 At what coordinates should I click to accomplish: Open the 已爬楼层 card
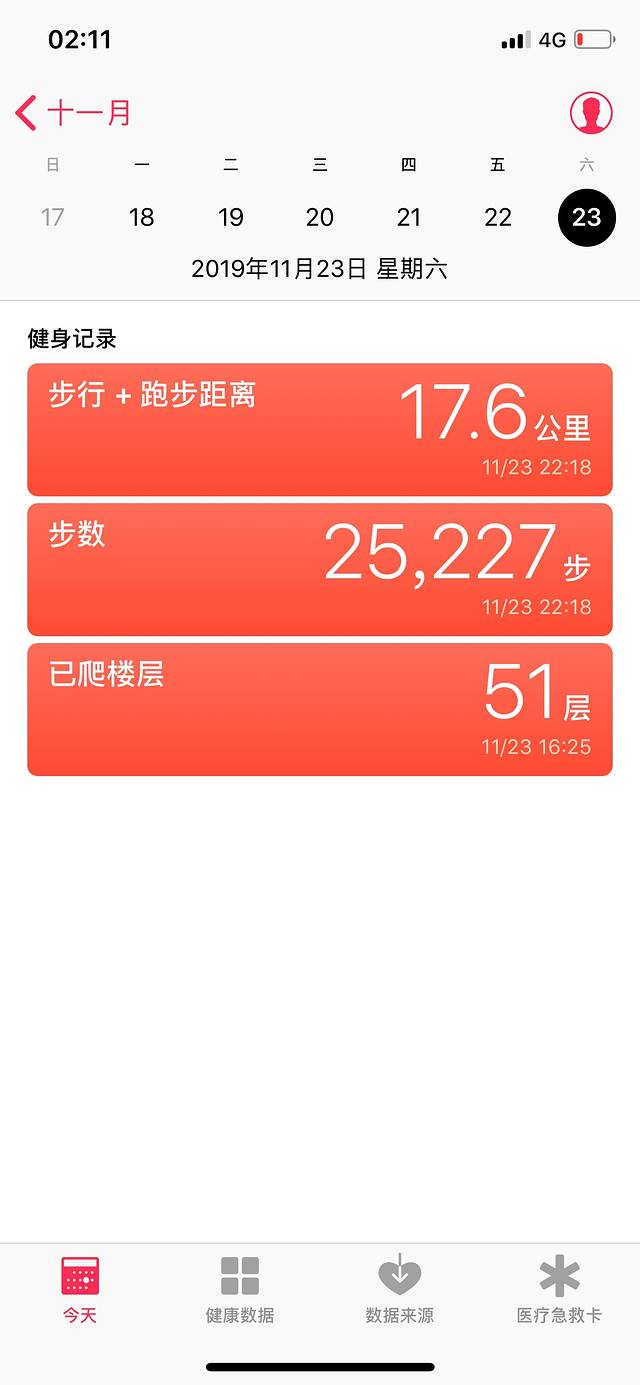pyautogui.click(x=320, y=709)
